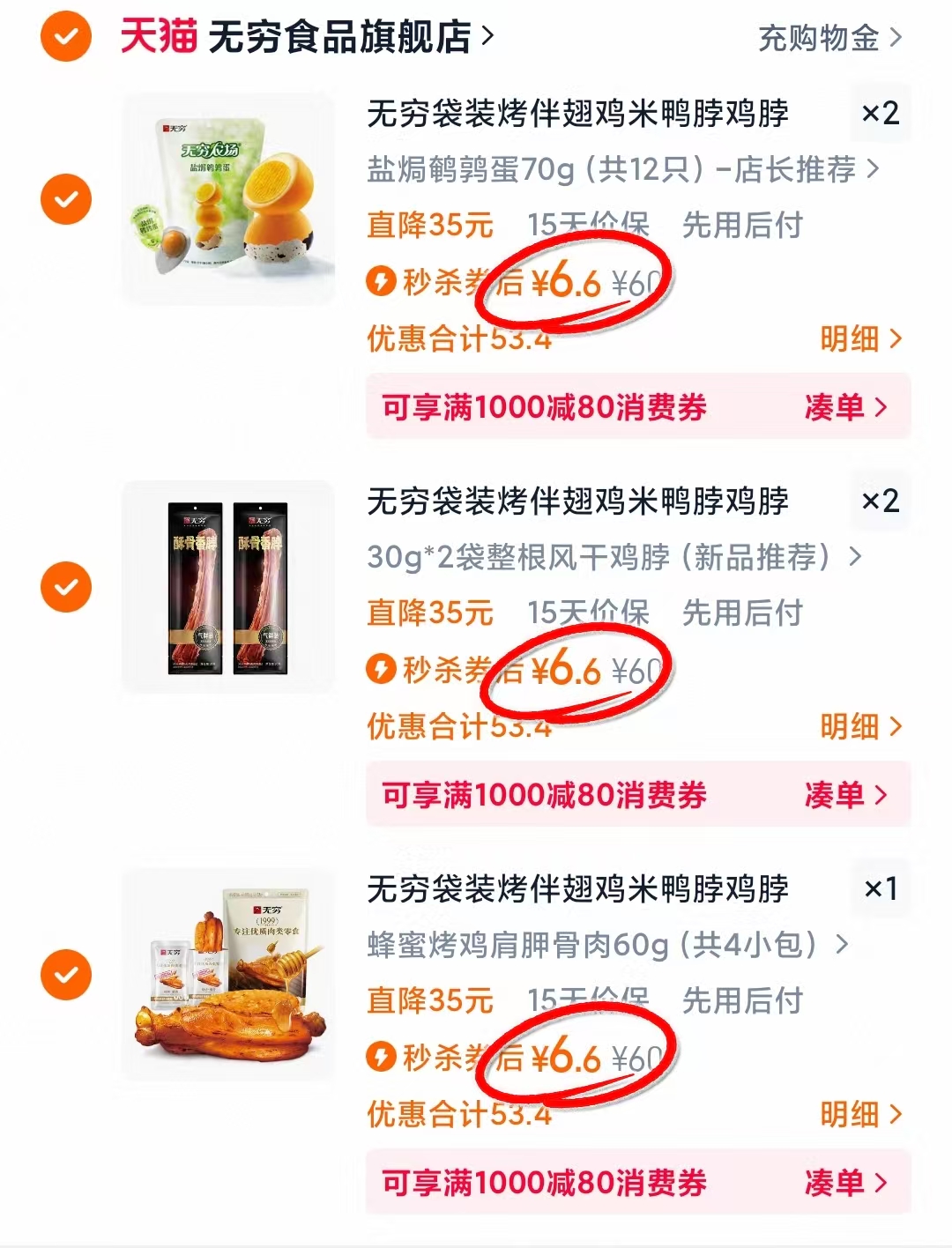952x1248 pixels.
Task: Click the lightning 秒杀 icon on first product
Action: (381, 279)
